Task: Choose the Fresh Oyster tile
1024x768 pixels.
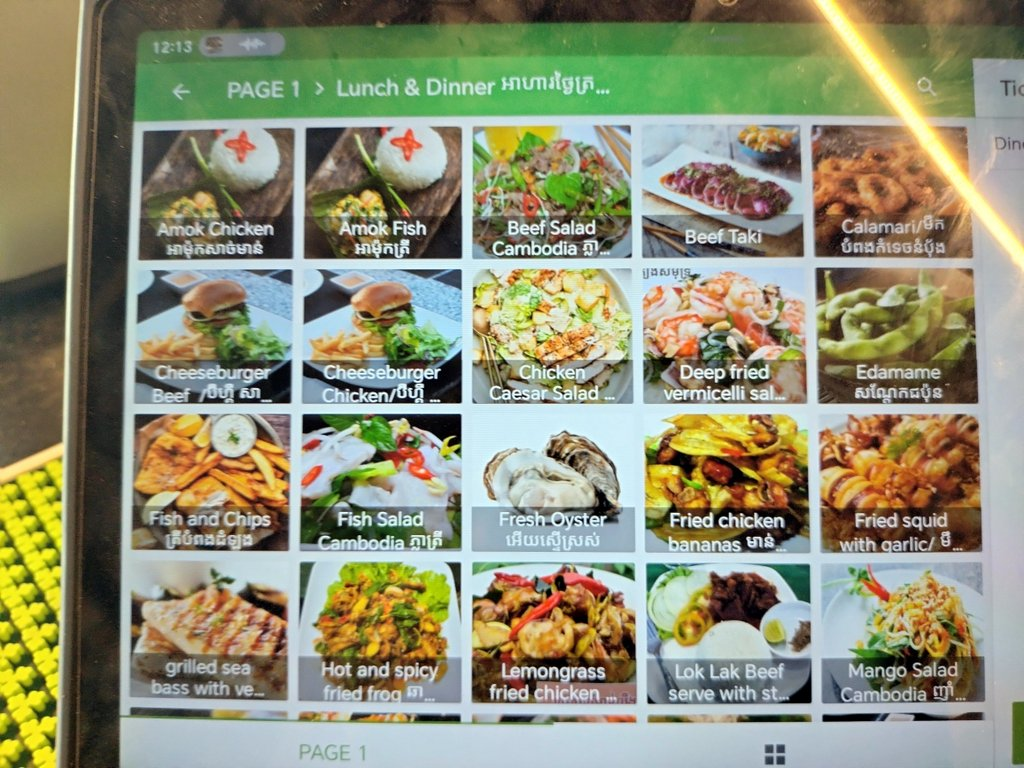Action: 552,481
